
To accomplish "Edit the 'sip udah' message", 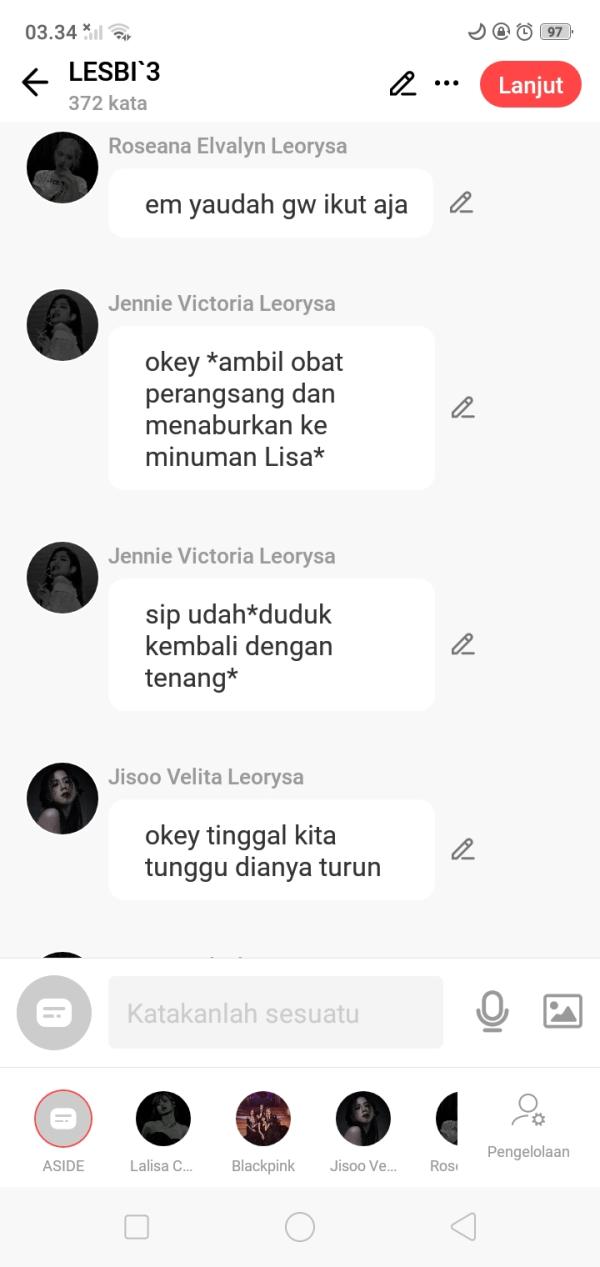I will coord(461,644).
